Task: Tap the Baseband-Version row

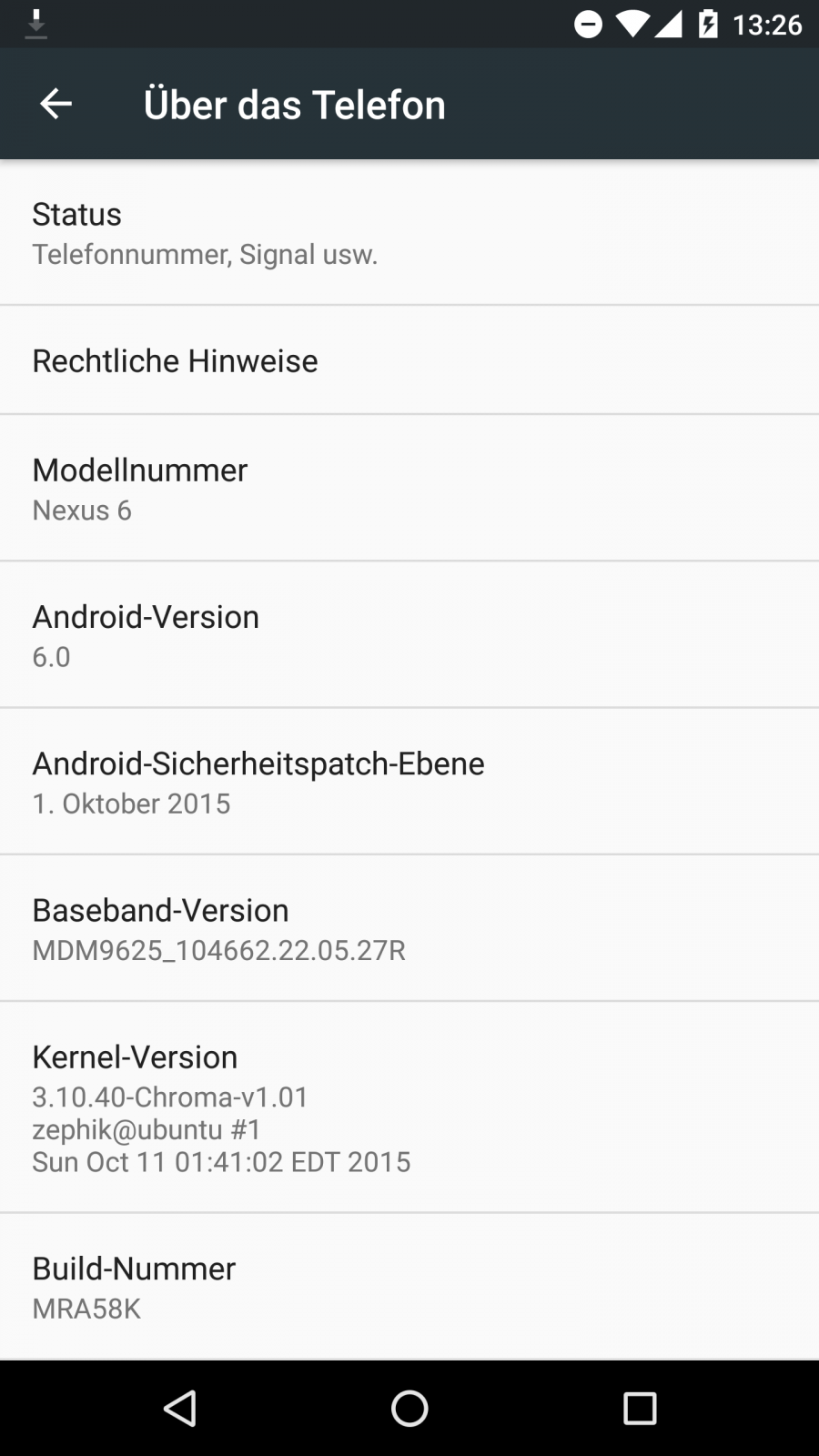Action: coord(409,928)
